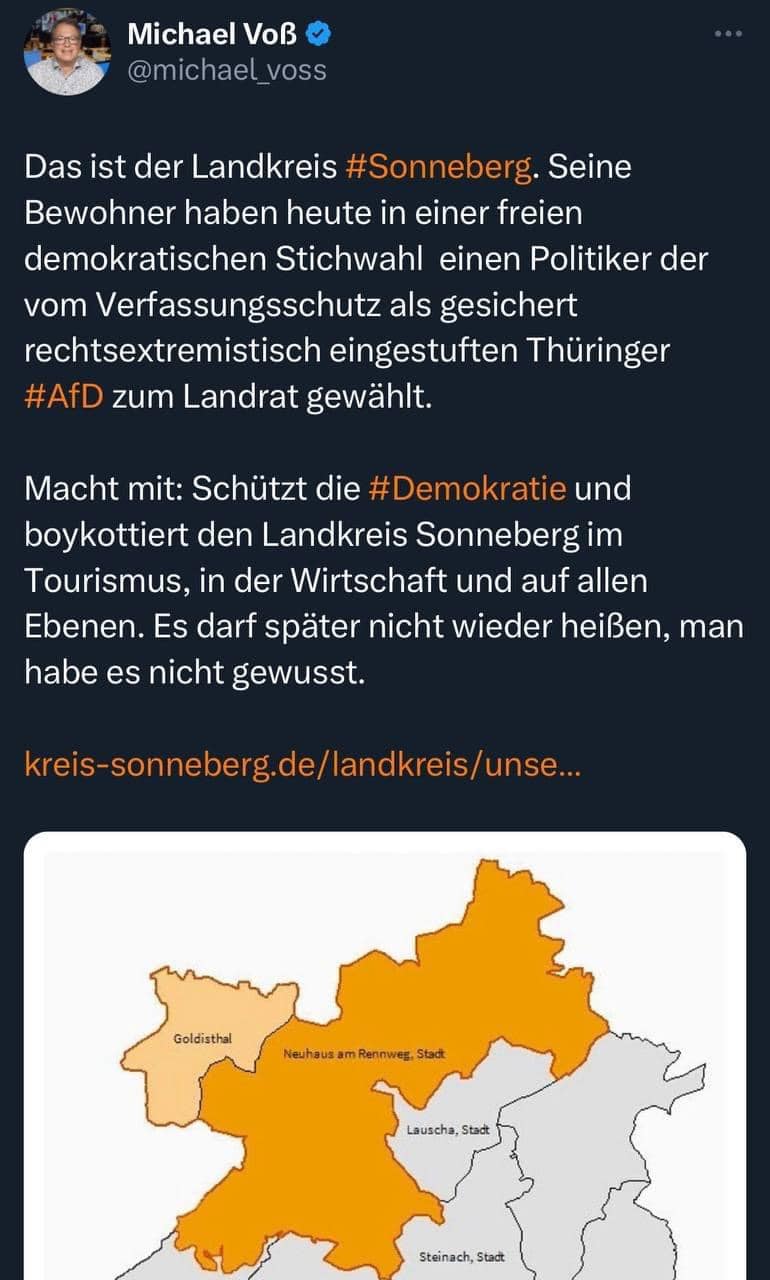
Task: Open the tweet's overflow menu
Action: (729, 35)
